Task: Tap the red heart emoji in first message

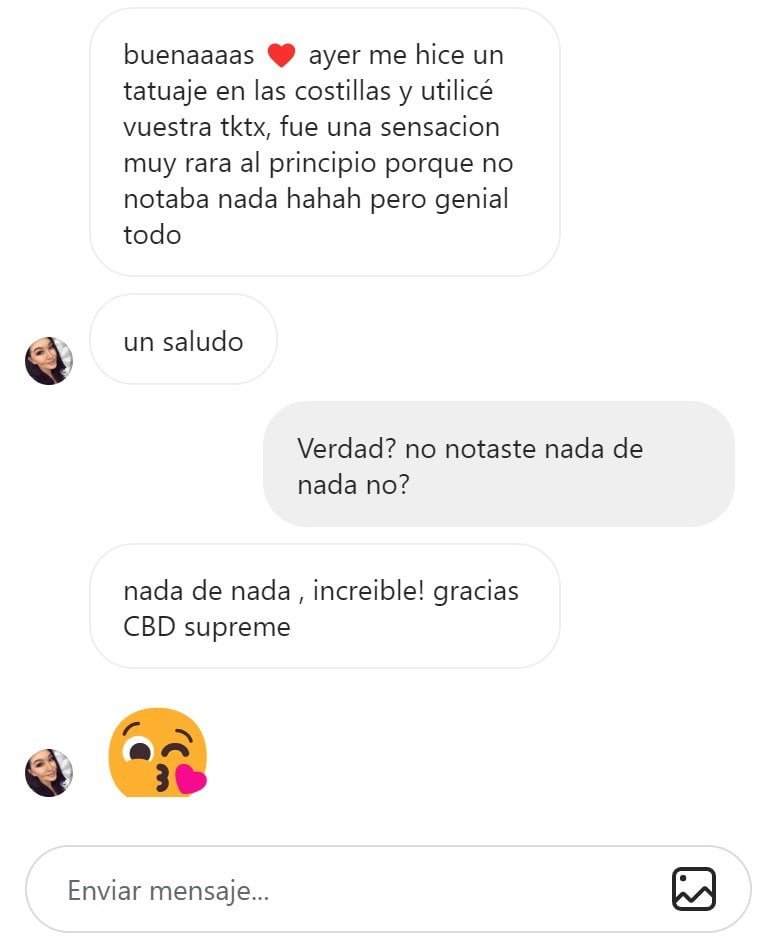Action: point(285,53)
